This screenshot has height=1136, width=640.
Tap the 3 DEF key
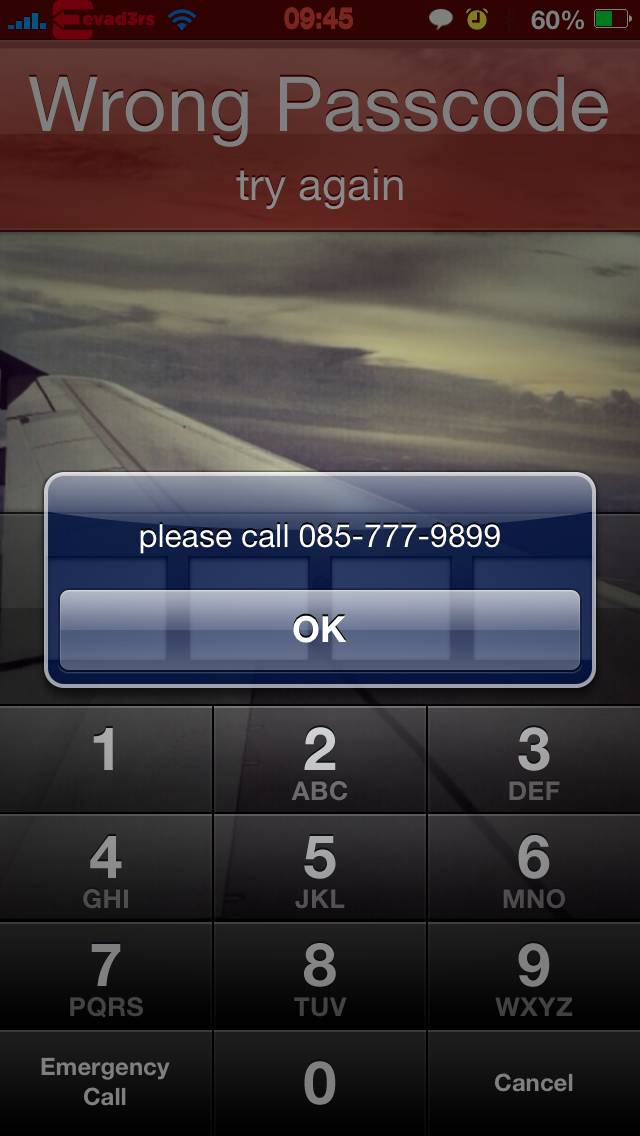coord(534,759)
